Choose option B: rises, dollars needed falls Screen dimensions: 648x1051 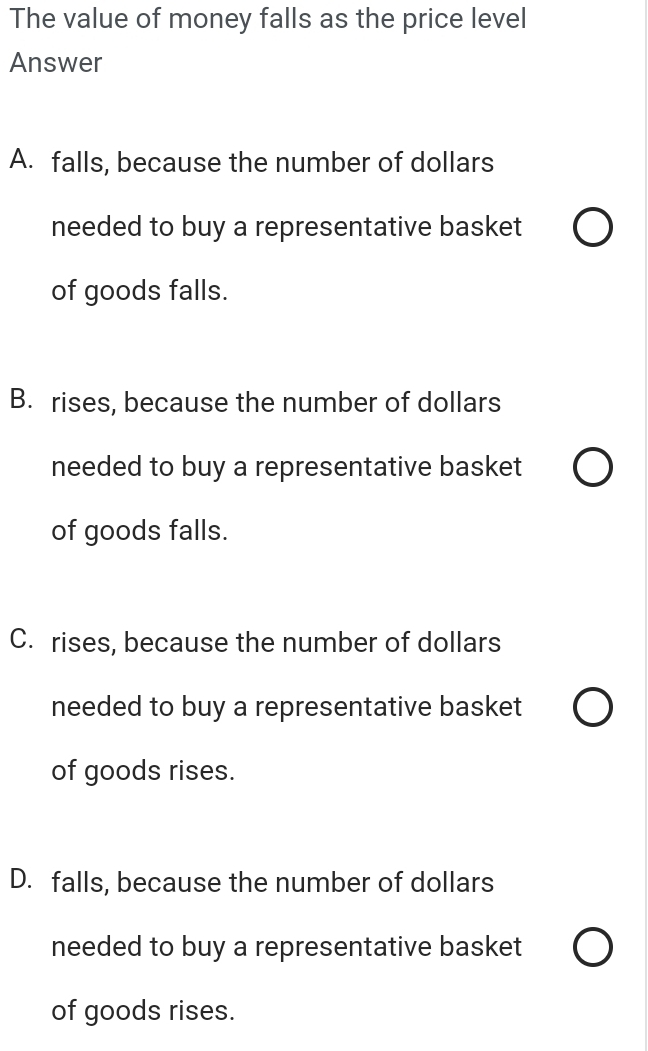pos(593,468)
